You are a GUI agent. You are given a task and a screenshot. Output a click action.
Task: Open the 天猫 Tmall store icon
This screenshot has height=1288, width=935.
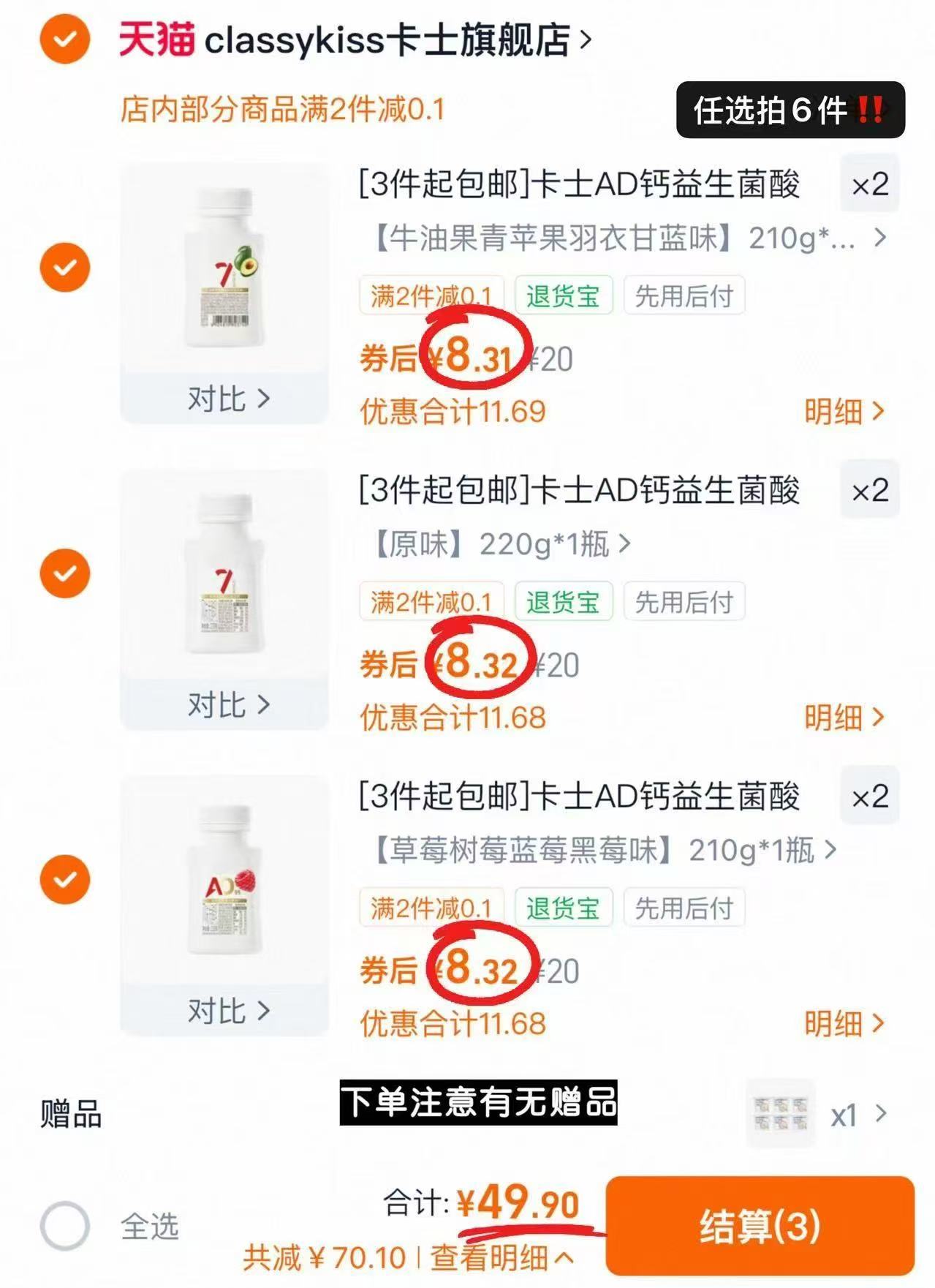coord(156,42)
